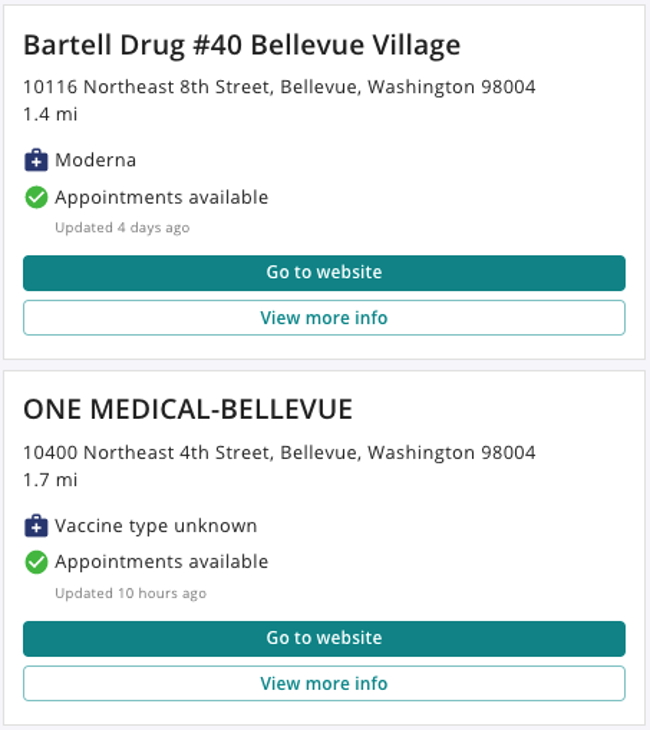The width and height of the screenshot is (650, 730).
Task: View more info for Bartell Drug #40
Action: tap(324, 318)
